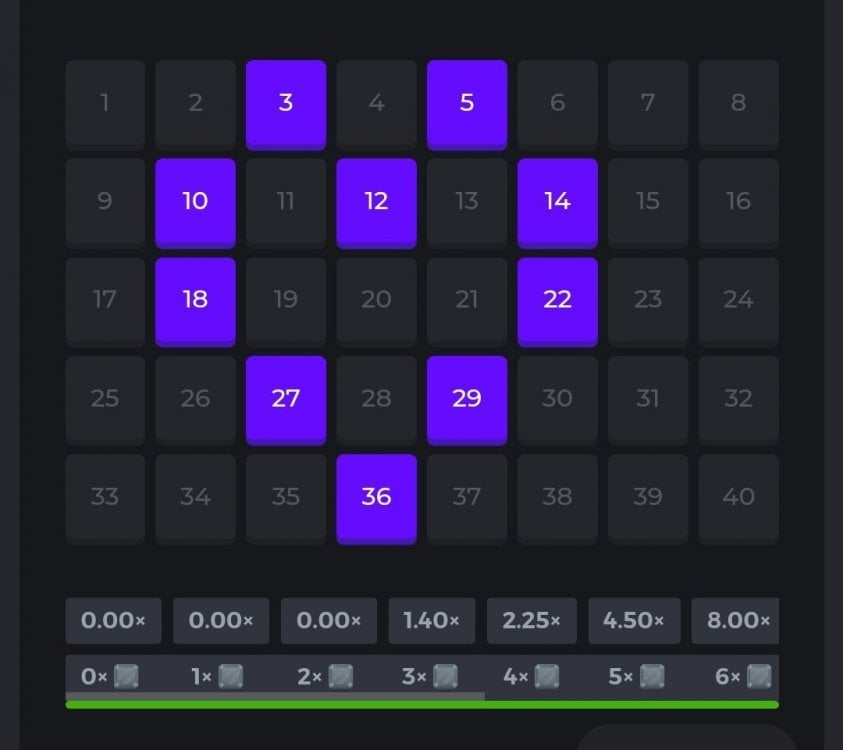The width and height of the screenshot is (843, 750).
Task: Tap purple tile 27
Action: pos(286,398)
